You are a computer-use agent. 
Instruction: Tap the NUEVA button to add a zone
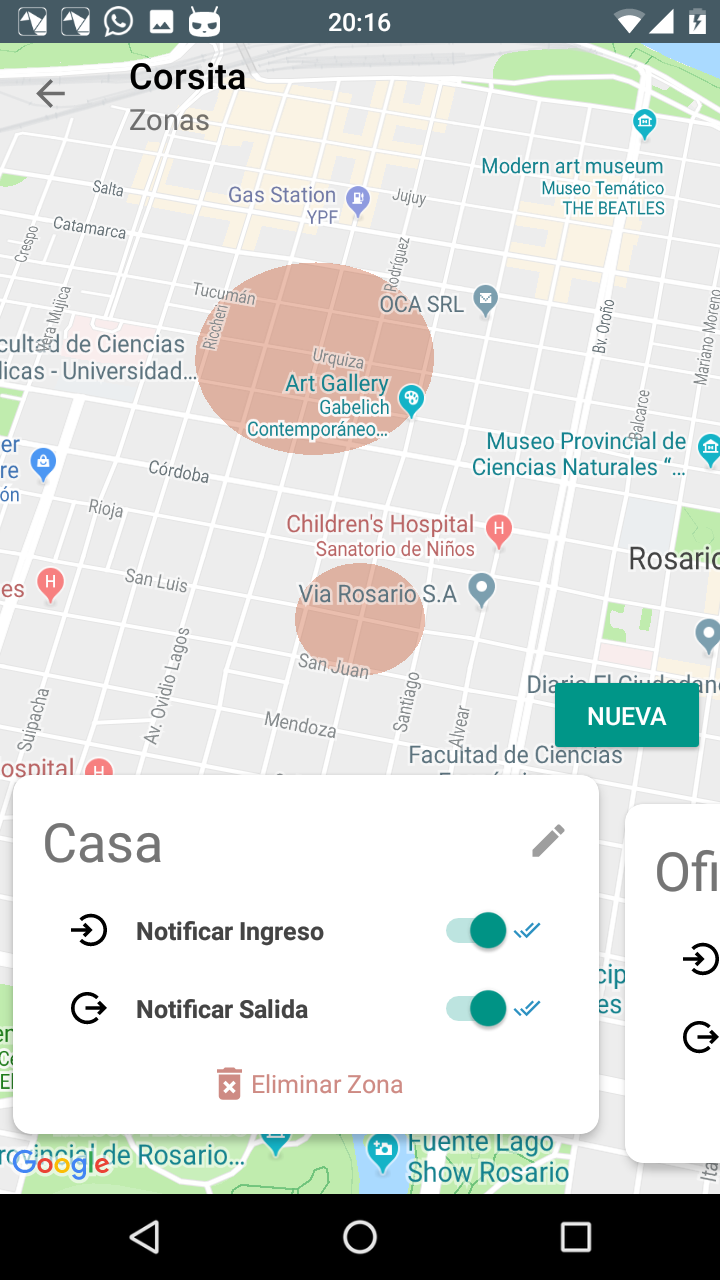626,716
